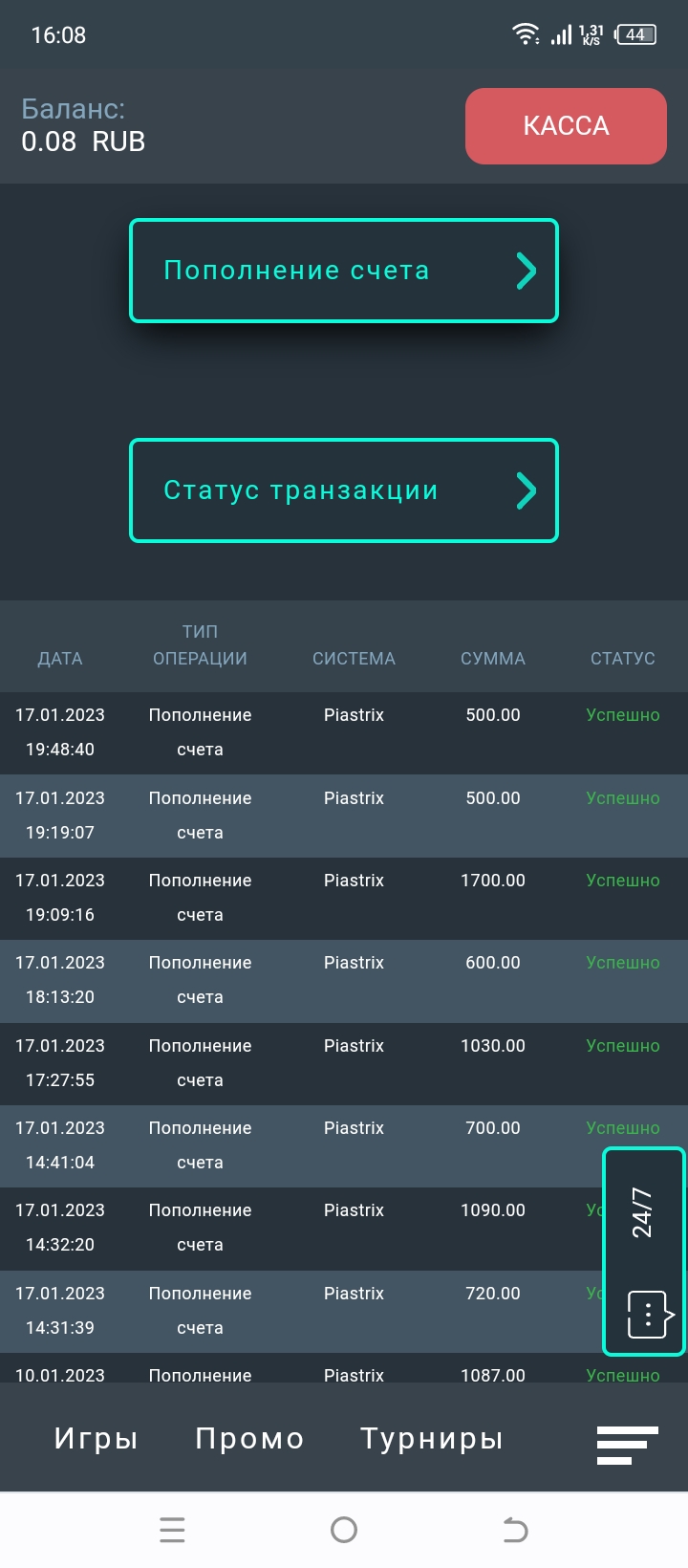Open the Турниры section
The image size is (688, 1568).
[431, 1438]
